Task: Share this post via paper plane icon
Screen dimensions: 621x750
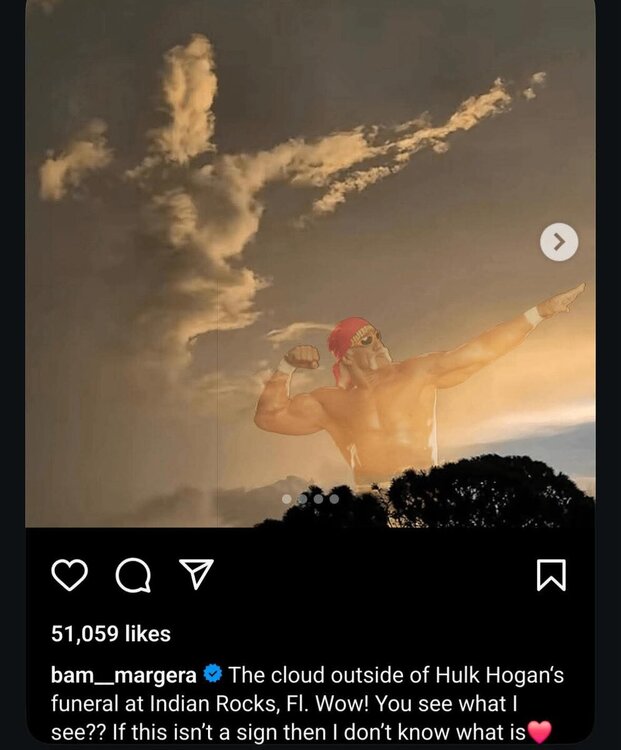Action: click(196, 573)
